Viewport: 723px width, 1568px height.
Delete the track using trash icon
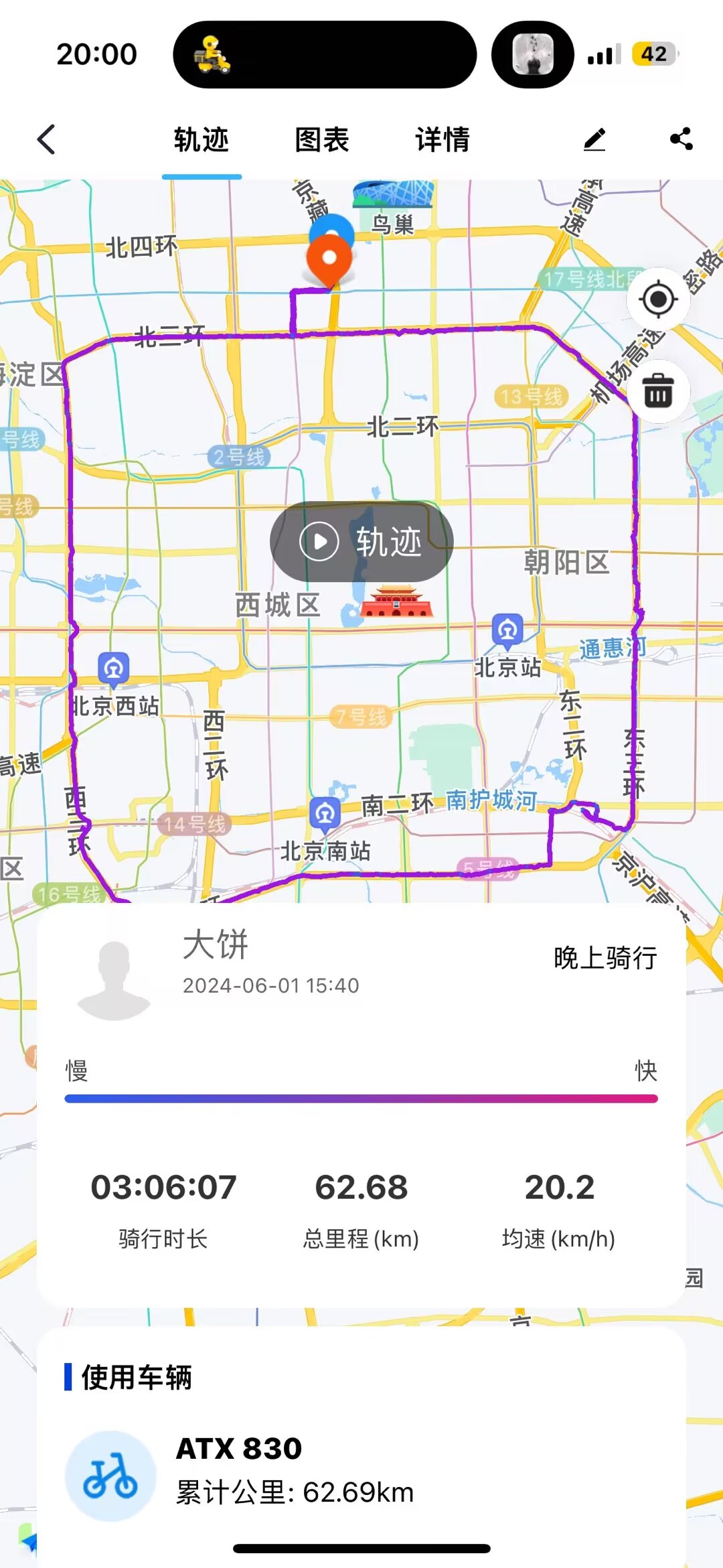point(658,391)
